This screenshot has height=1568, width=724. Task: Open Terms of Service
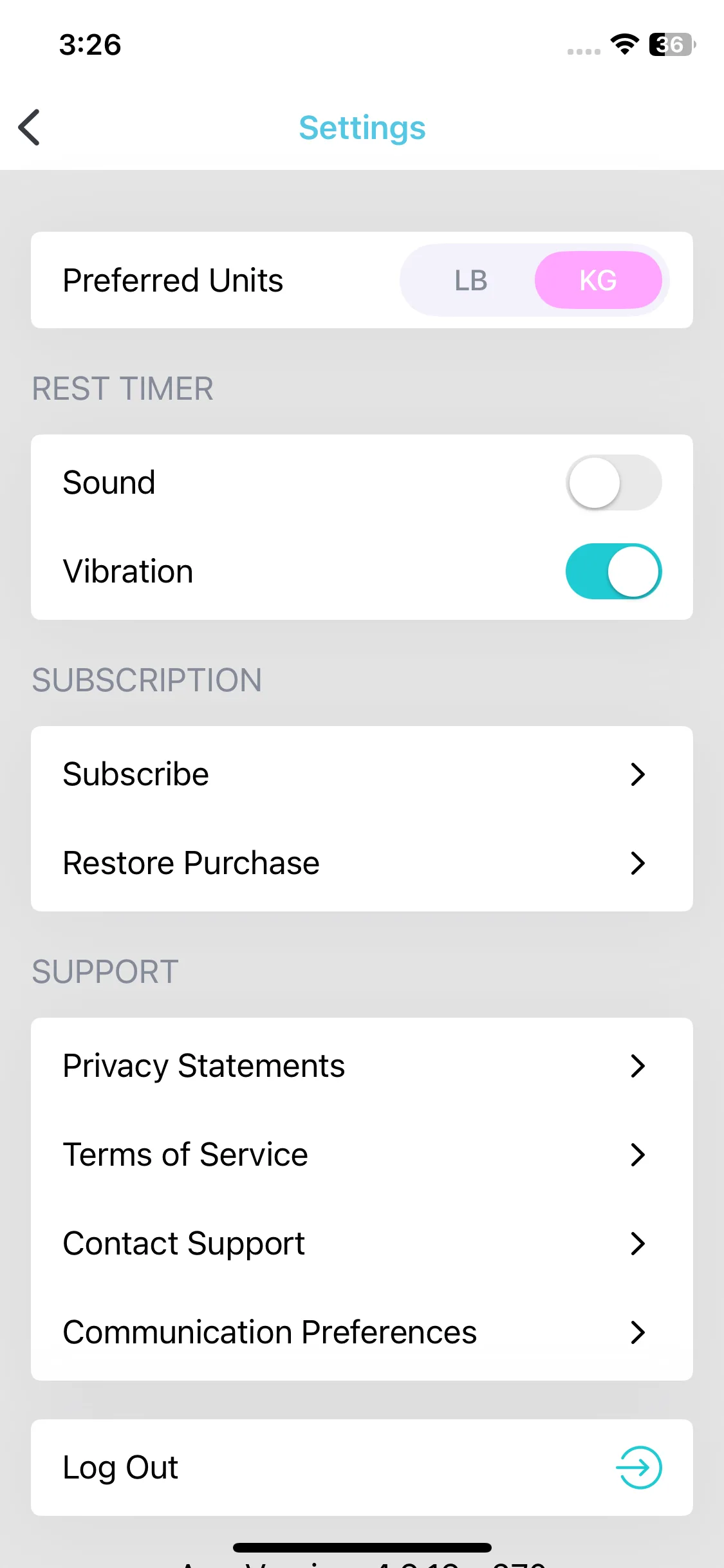(362, 1155)
